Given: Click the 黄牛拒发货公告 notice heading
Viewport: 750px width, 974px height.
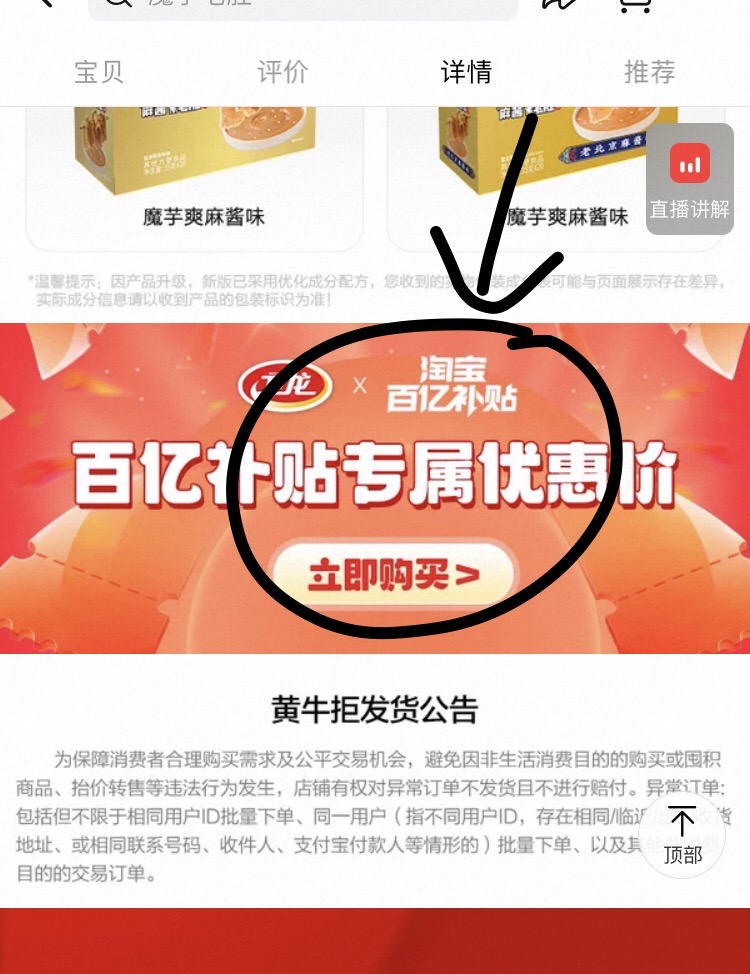Looking at the screenshot, I should pyautogui.click(x=375, y=708).
